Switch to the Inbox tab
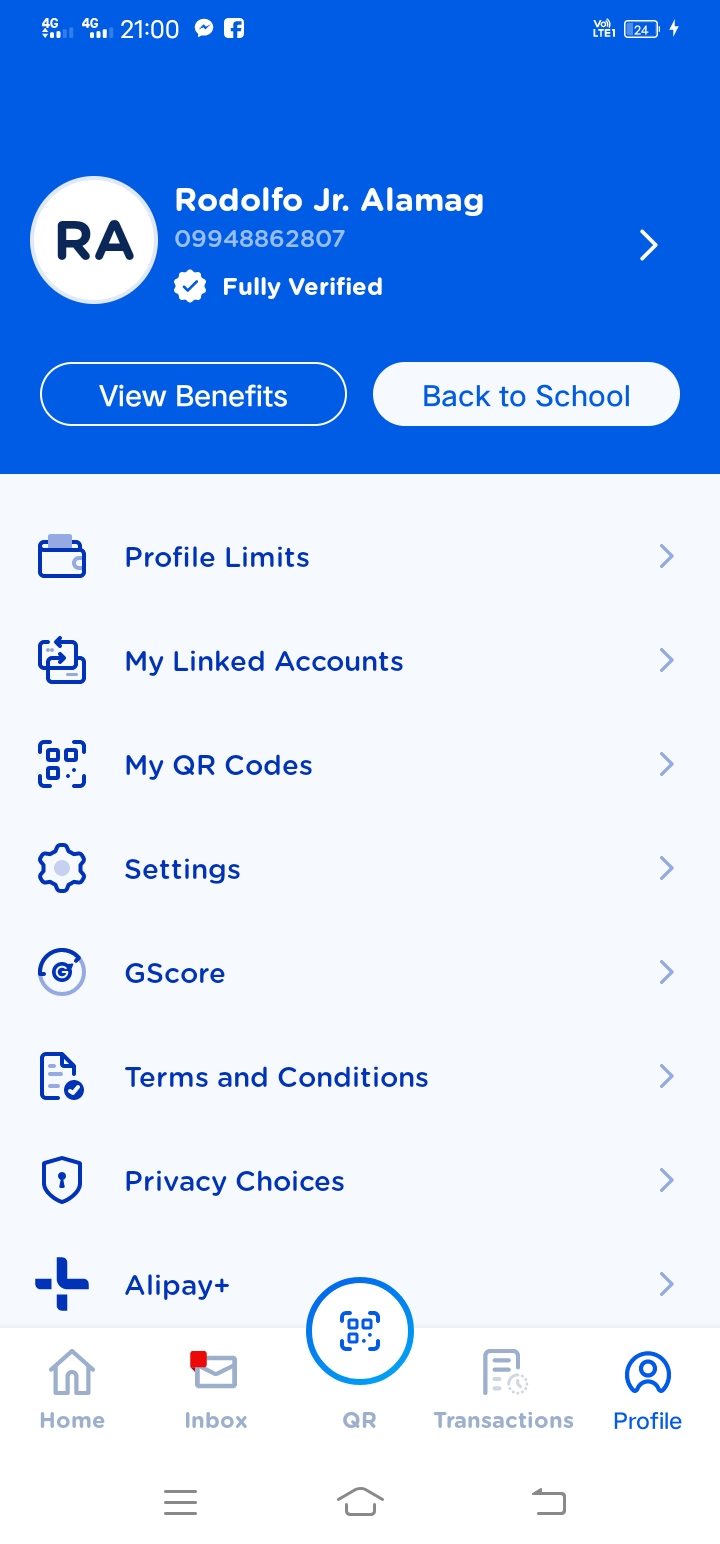This screenshot has width=720, height=1544. (x=215, y=1389)
